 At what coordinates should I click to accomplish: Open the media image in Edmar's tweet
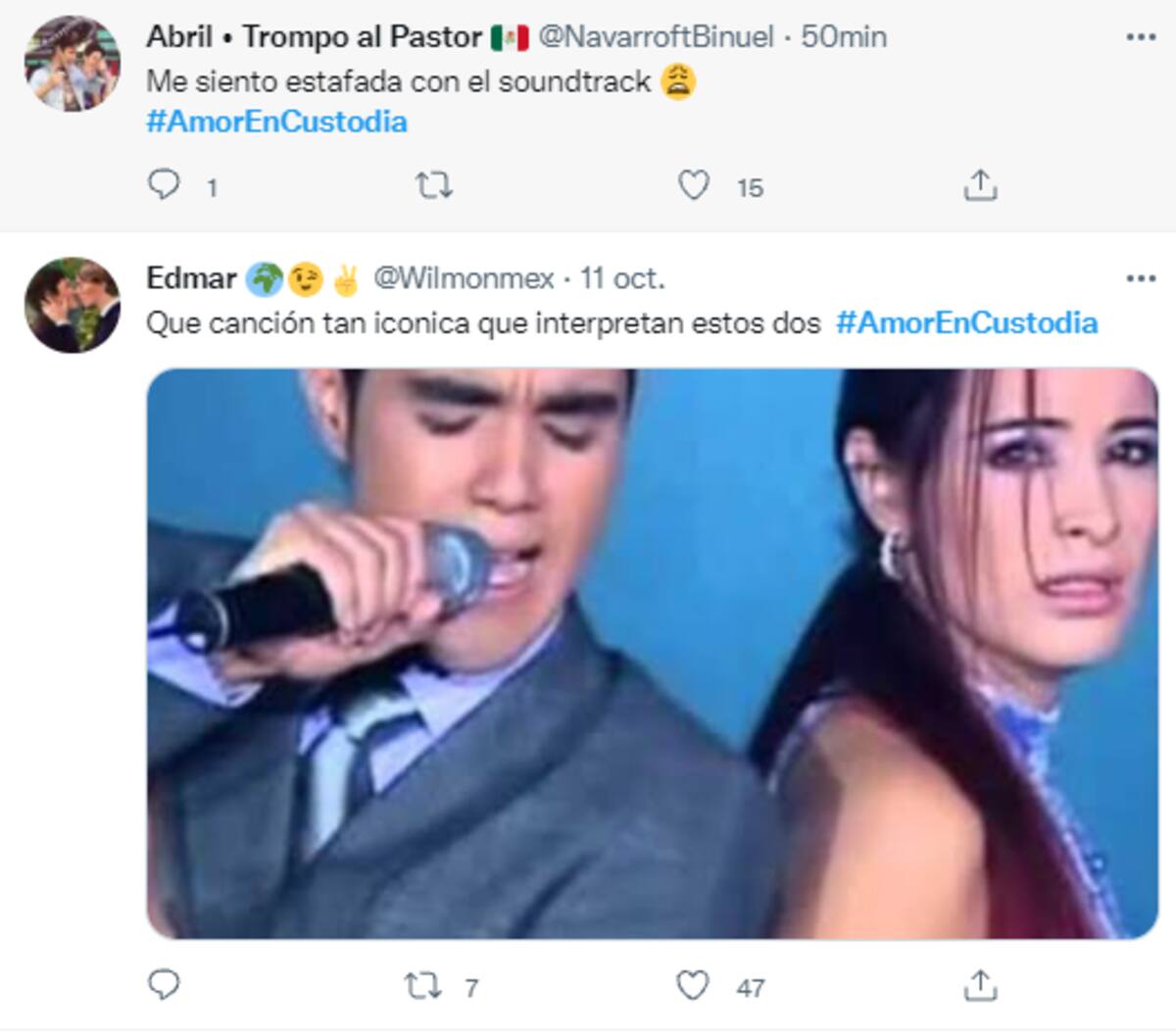click(652, 654)
